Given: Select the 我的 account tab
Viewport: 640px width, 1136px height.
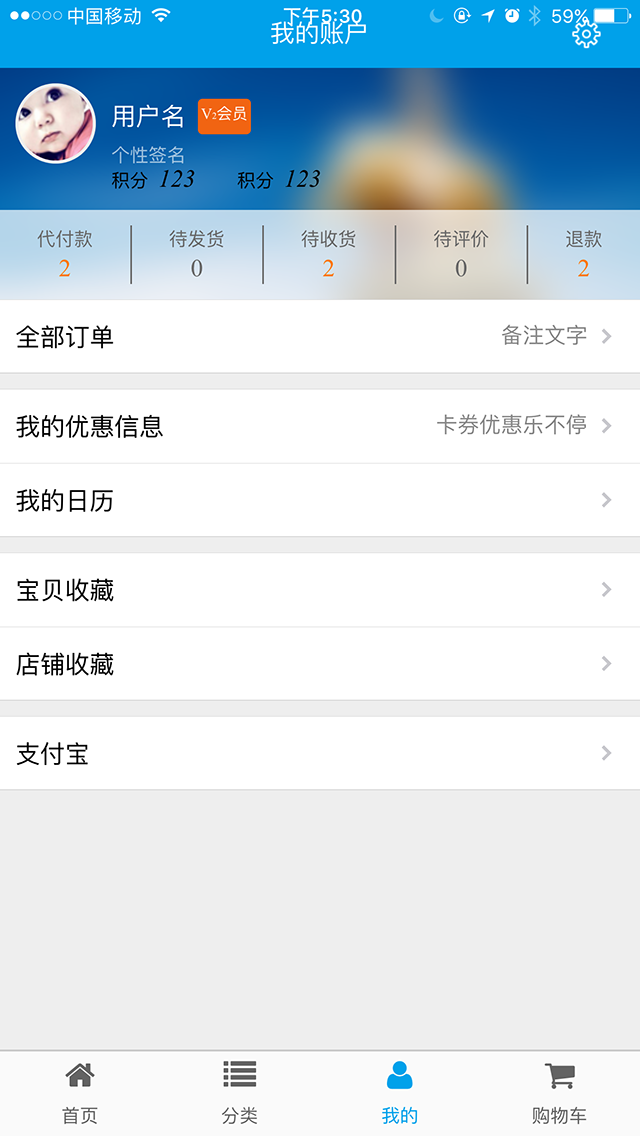Looking at the screenshot, I should 400,1093.
